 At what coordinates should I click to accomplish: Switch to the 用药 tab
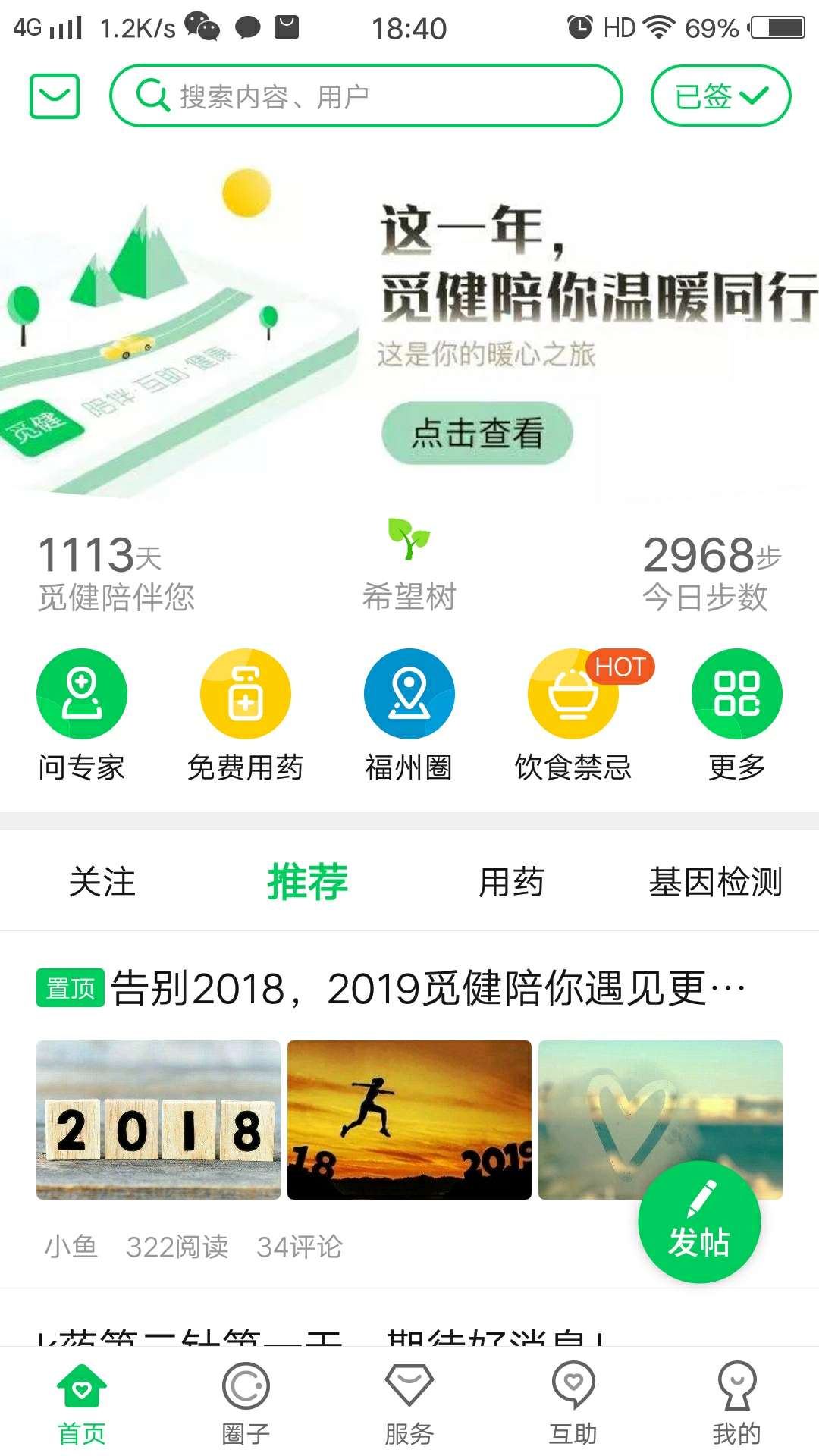click(x=511, y=882)
